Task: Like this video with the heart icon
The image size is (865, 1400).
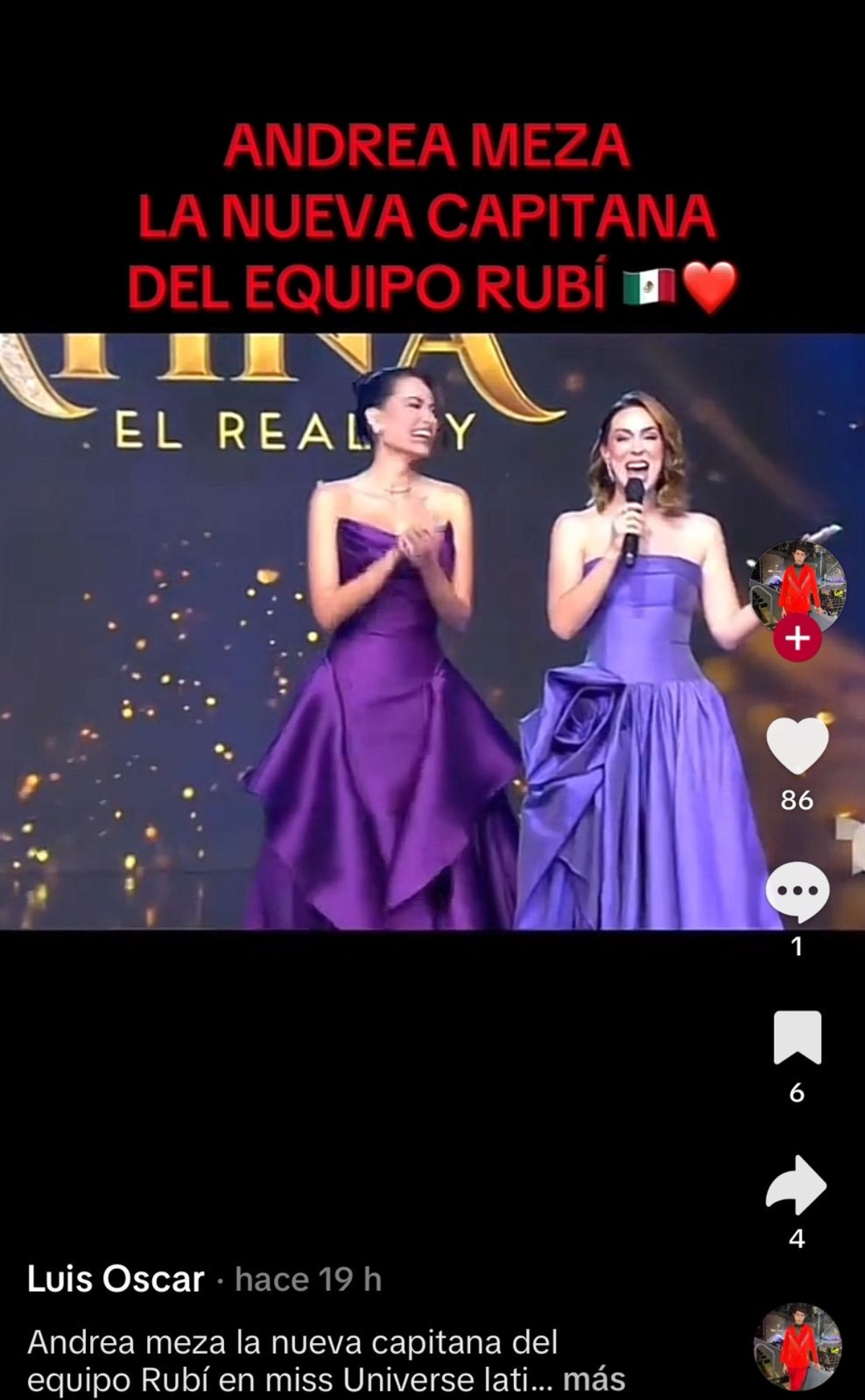Action: click(x=797, y=746)
